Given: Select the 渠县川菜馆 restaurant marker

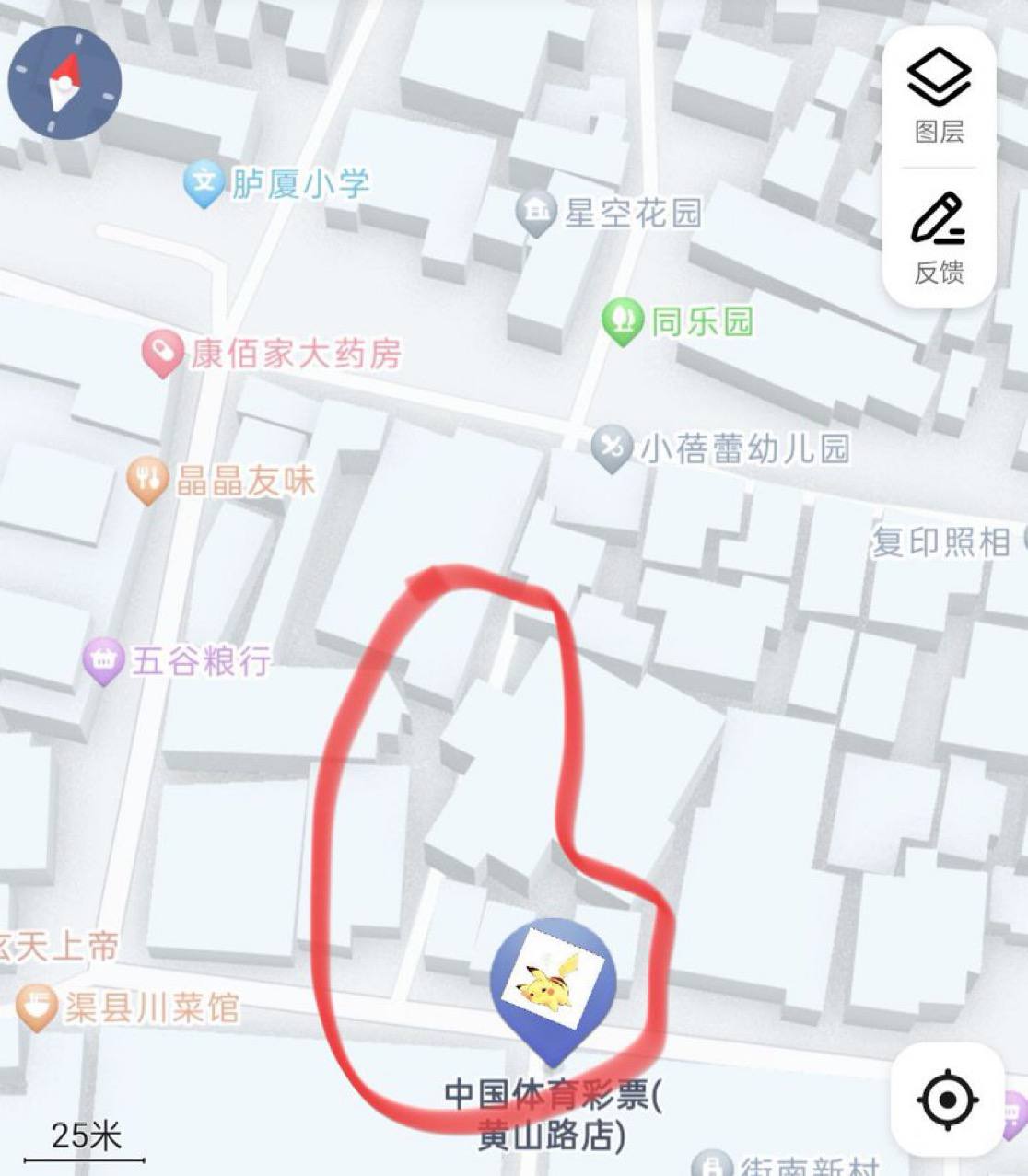Looking at the screenshot, I should click(37, 1007).
